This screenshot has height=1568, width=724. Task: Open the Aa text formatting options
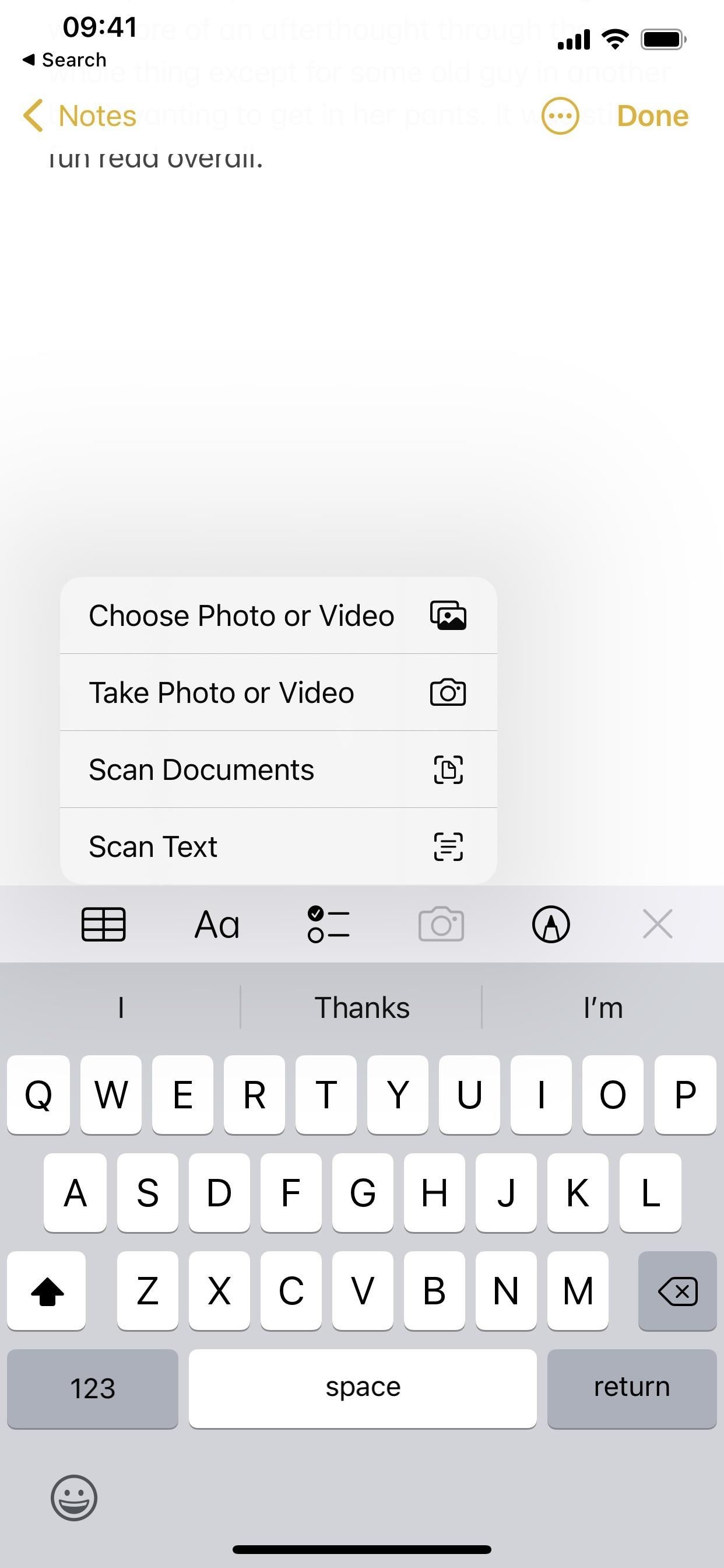217,925
